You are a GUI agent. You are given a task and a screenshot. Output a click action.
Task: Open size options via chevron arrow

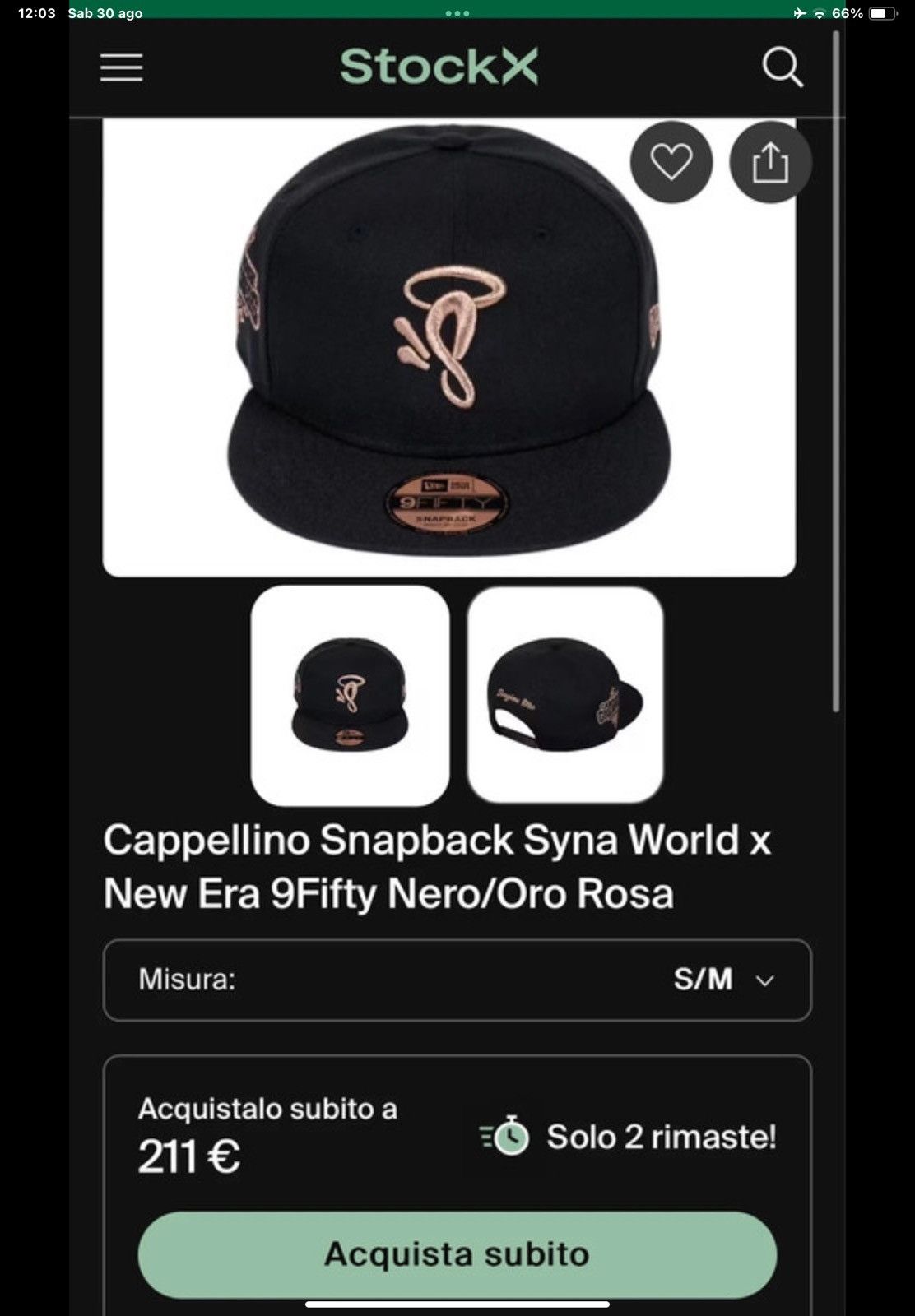pyautogui.click(x=765, y=980)
